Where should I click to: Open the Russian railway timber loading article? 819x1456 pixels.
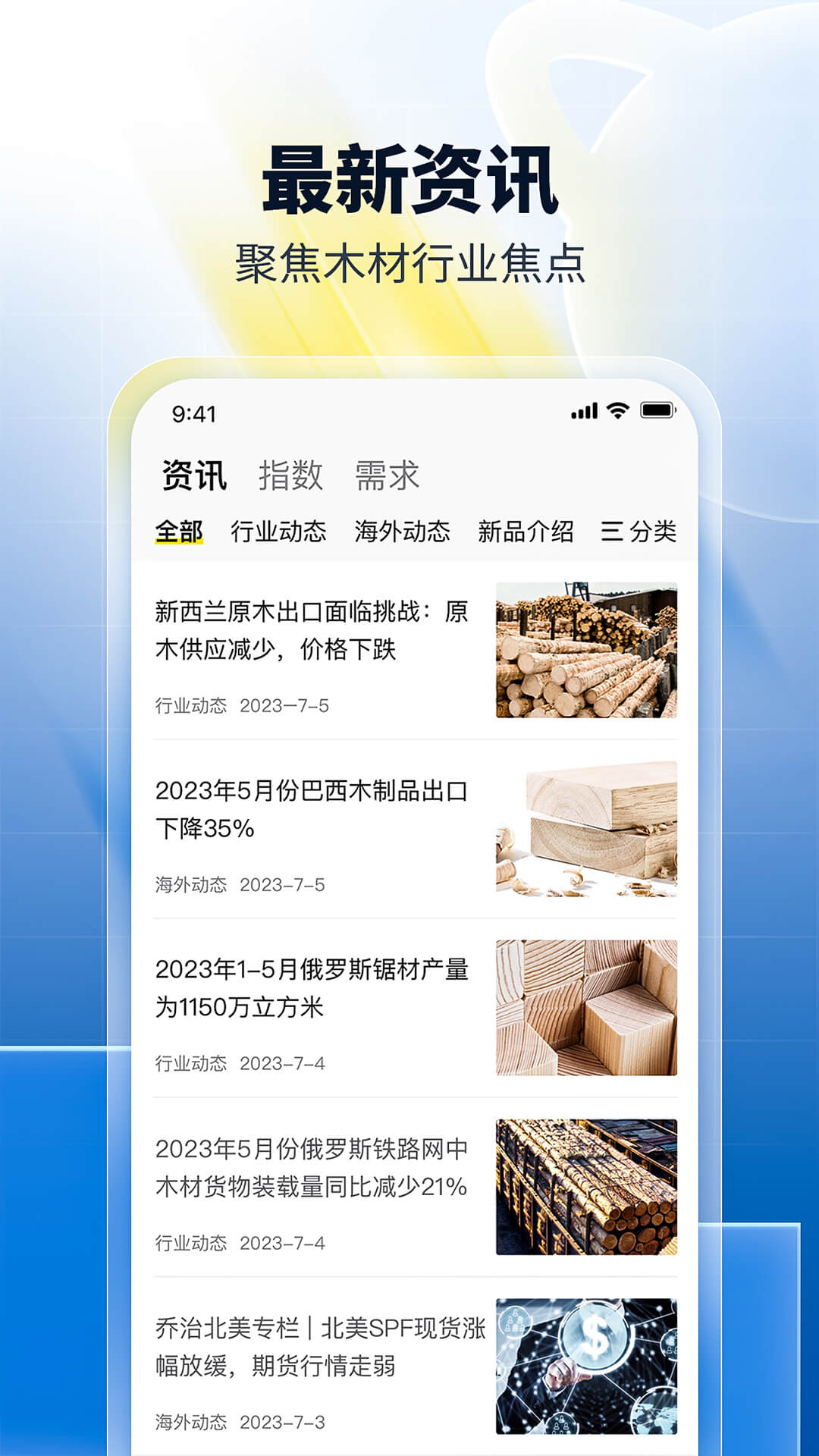(x=314, y=1164)
